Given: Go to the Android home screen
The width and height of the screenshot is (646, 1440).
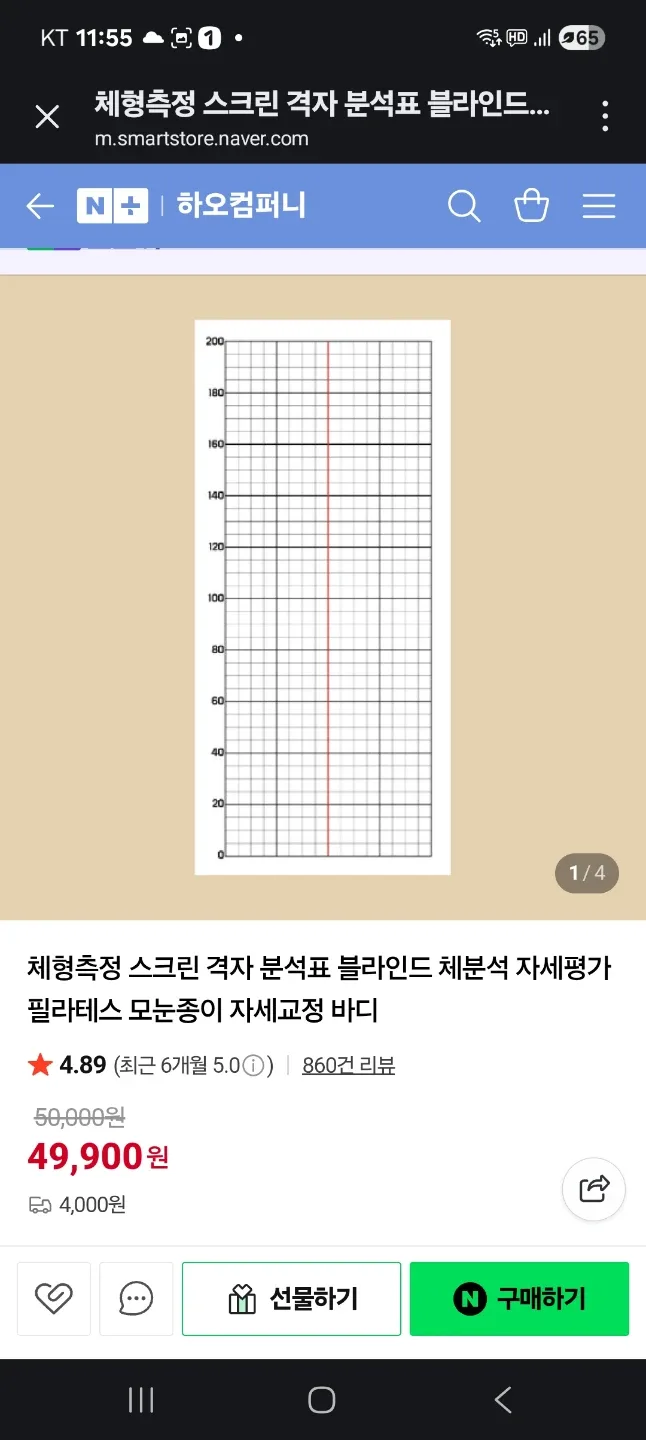Looking at the screenshot, I should point(322,1400).
